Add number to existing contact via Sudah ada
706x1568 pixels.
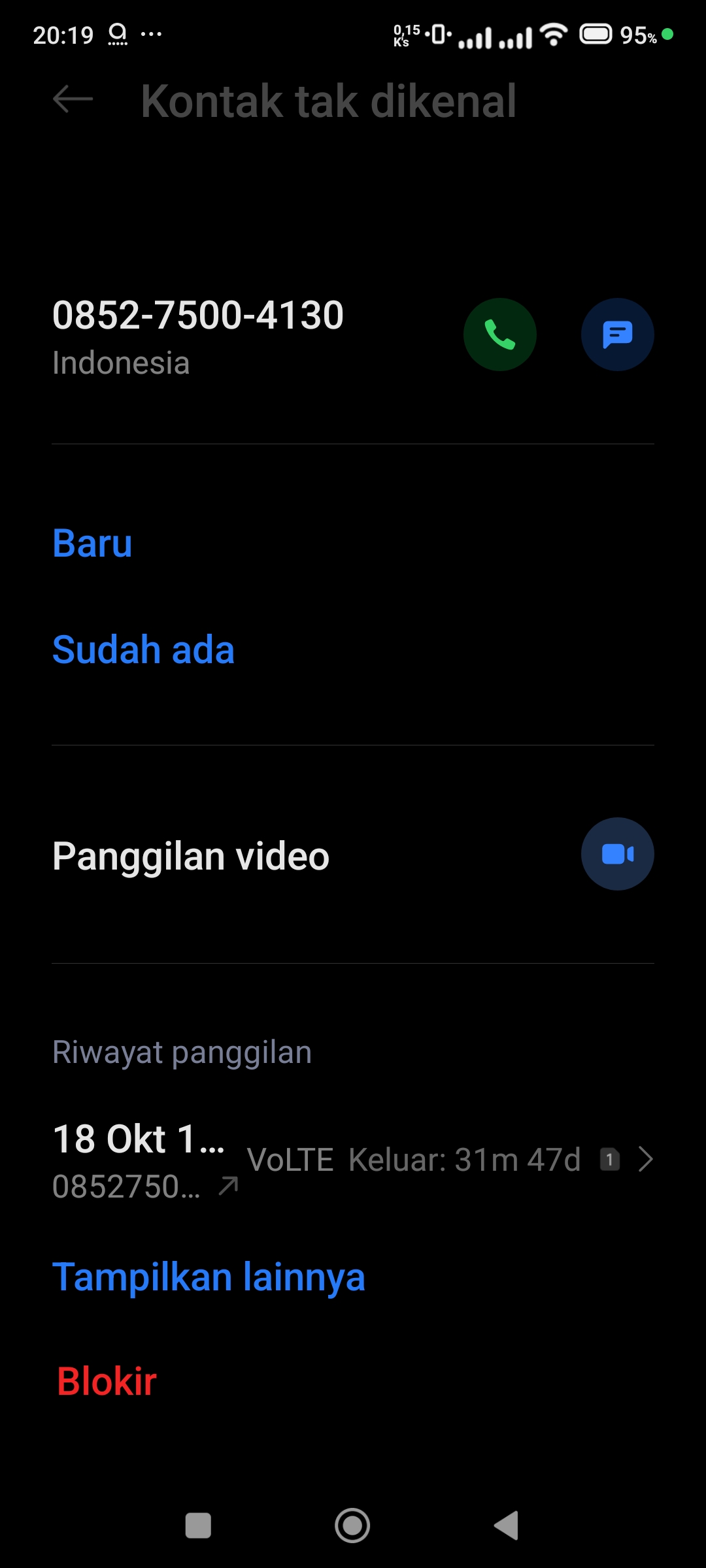(143, 649)
